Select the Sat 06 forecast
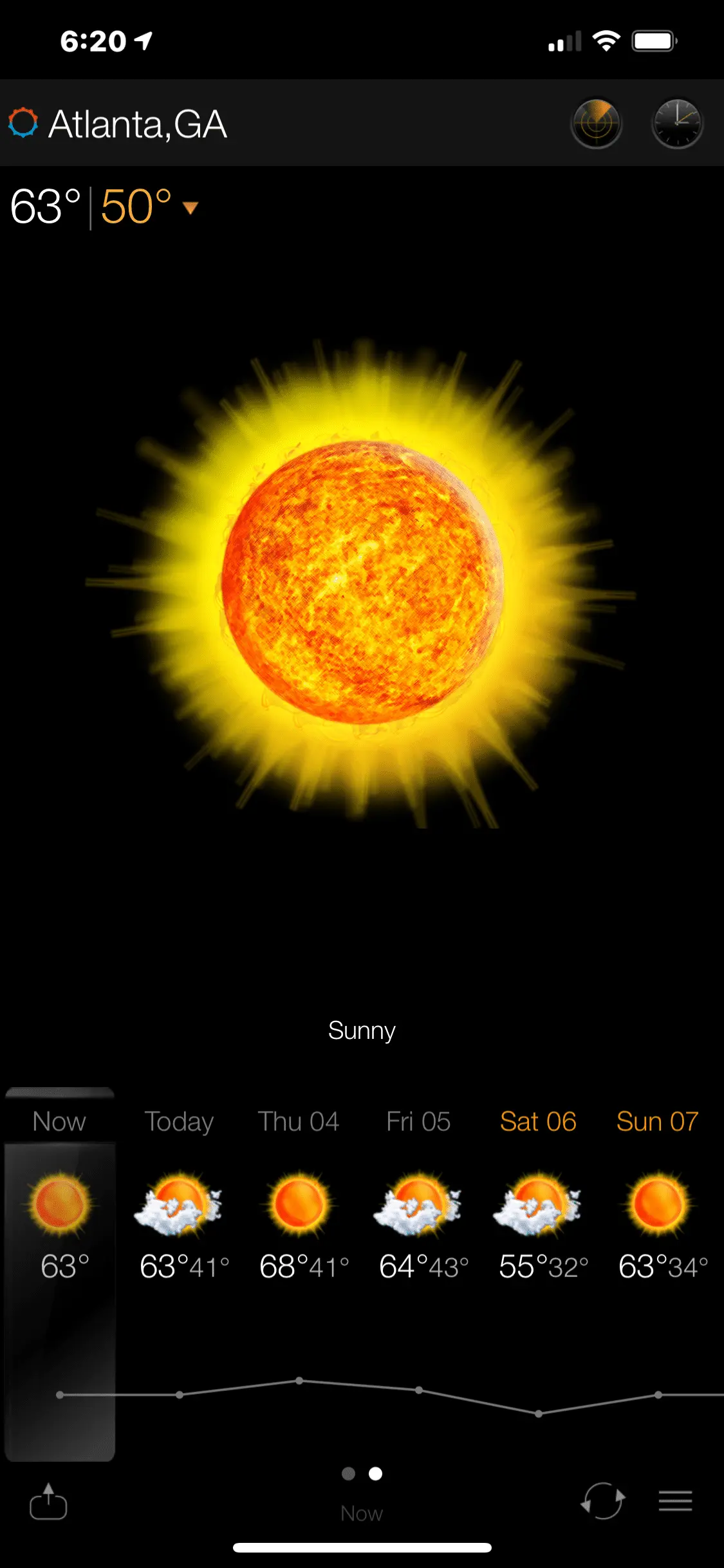Viewport: 724px width, 1568px height. 538,1204
